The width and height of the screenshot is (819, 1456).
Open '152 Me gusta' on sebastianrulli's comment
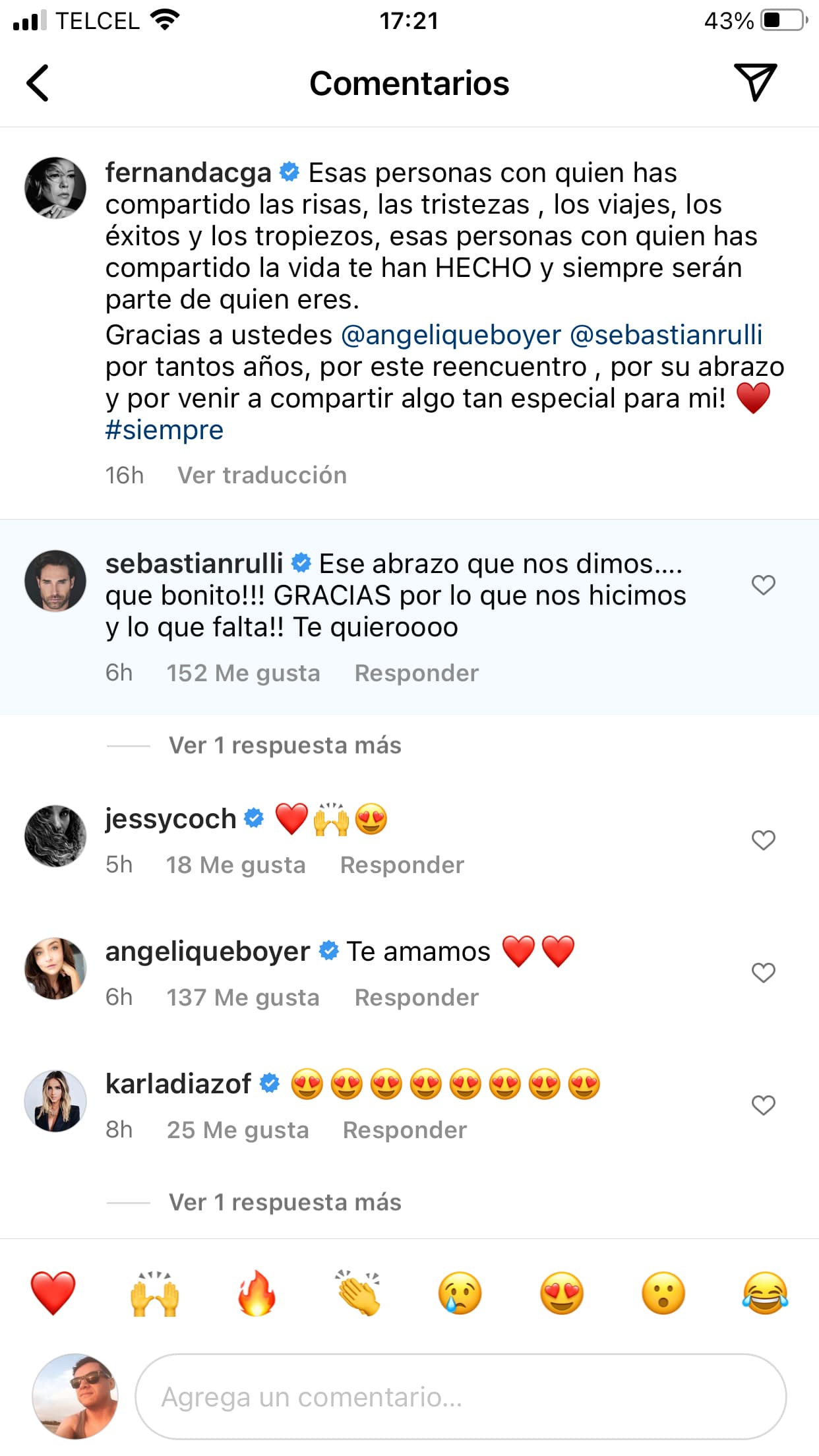coord(244,672)
